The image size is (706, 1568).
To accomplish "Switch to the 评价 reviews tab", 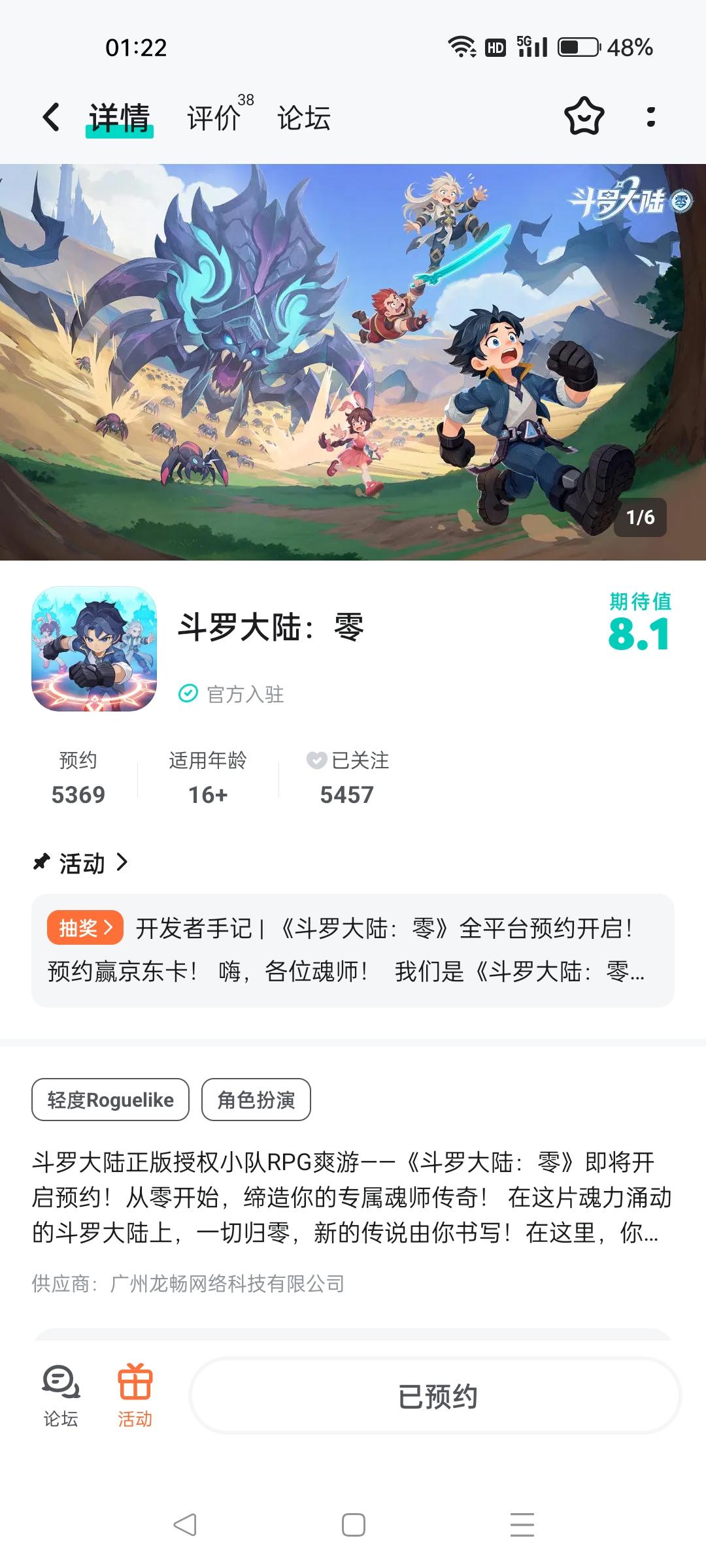I will (x=211, y=119).
